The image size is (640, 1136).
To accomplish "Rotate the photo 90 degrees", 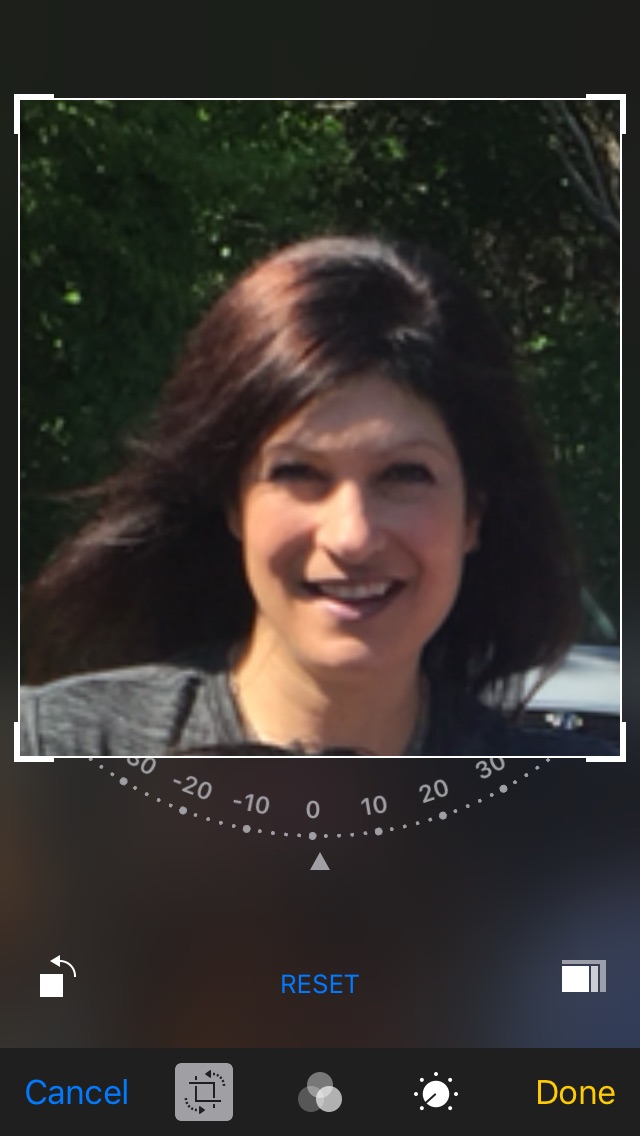I will click(57, 977).
